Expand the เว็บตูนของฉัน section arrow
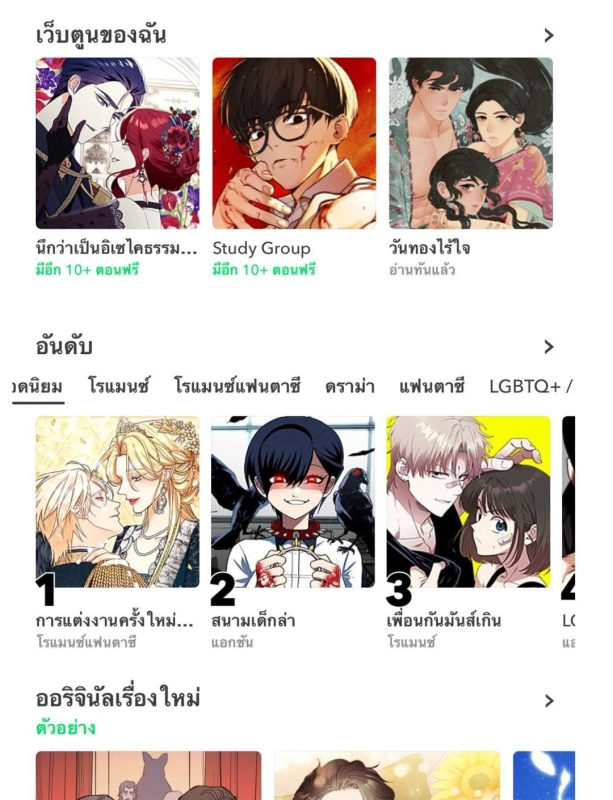 click(x=548, y=36)
